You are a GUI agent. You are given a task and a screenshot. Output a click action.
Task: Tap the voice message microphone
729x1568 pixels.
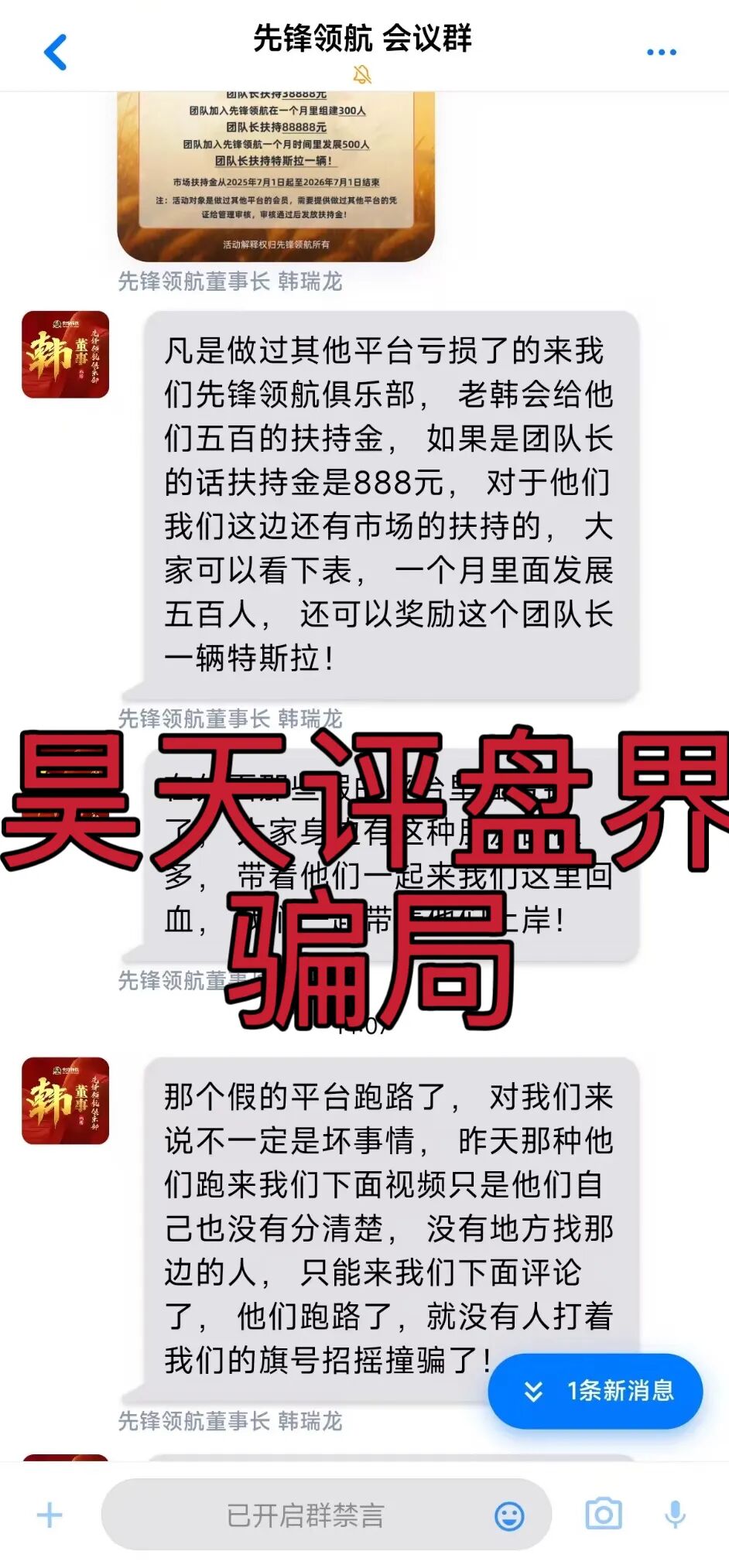coord(675,1514)
